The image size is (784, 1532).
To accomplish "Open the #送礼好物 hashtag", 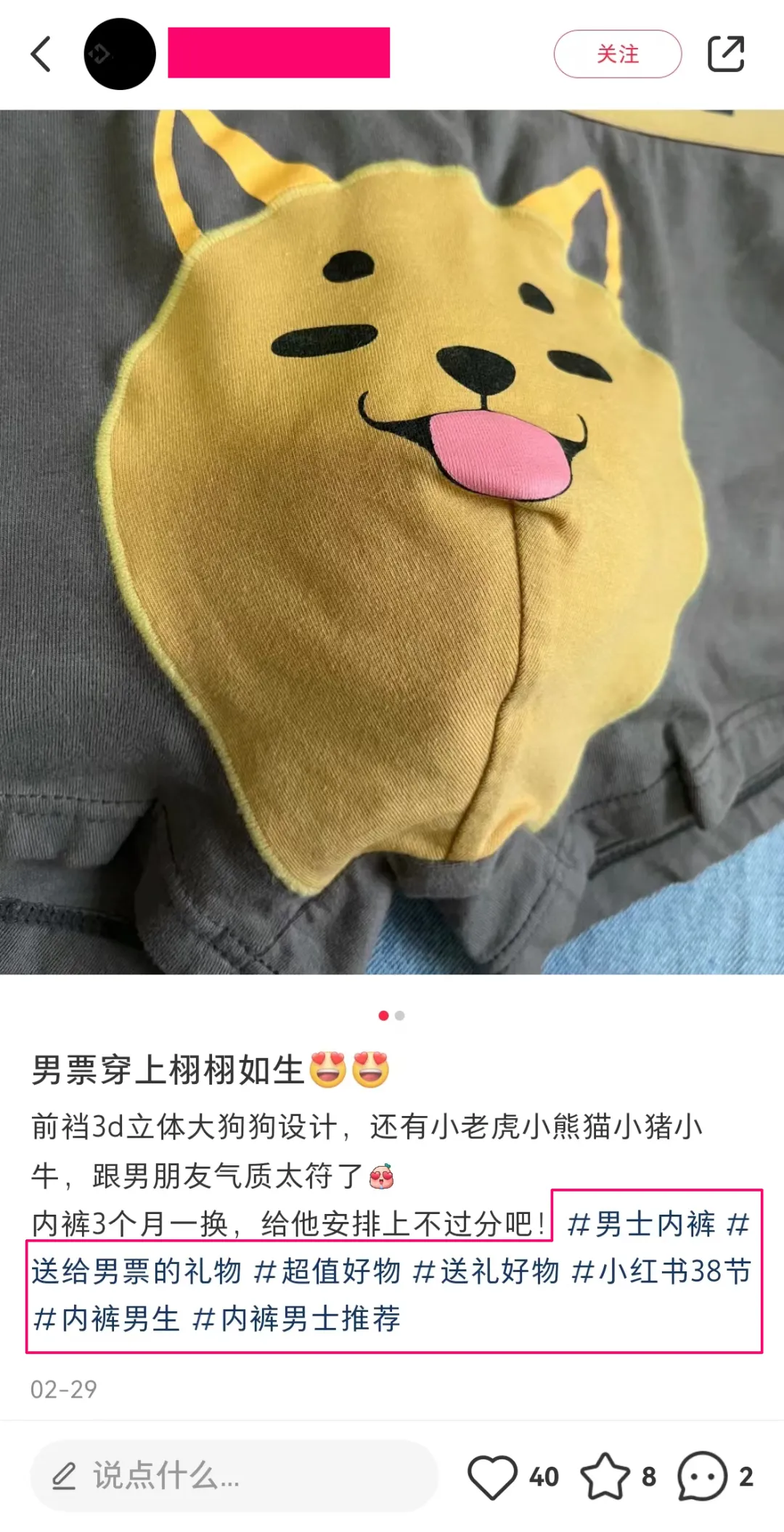I will point(486,1271).
